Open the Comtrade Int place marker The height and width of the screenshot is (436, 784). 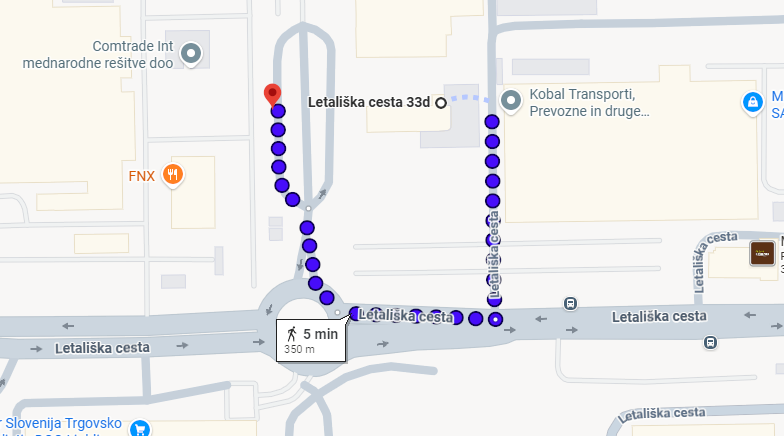pos(192,54)
